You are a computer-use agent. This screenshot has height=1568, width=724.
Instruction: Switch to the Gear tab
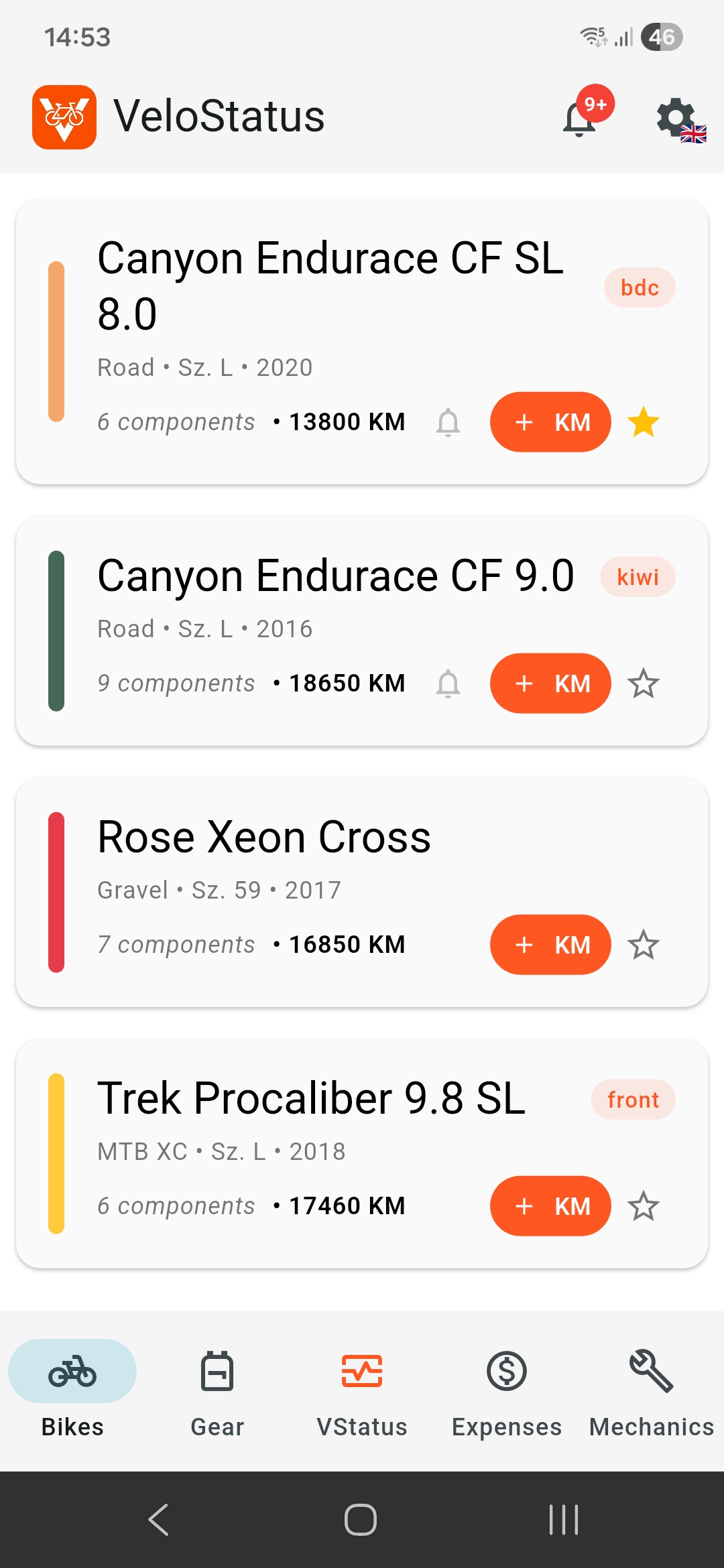tap(217, 1387)
